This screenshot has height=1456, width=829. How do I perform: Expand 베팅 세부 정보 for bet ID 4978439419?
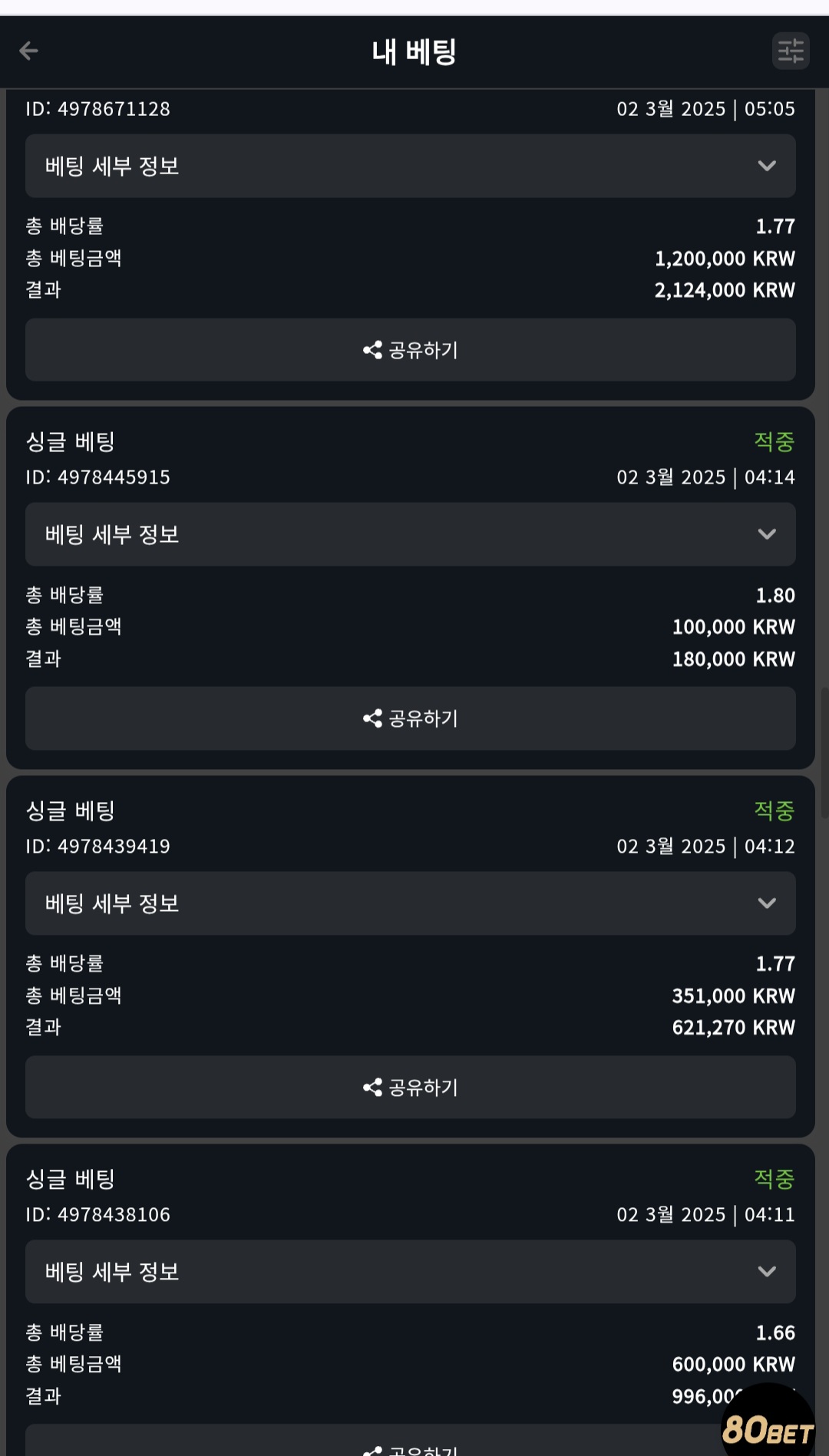click(410, 903)
